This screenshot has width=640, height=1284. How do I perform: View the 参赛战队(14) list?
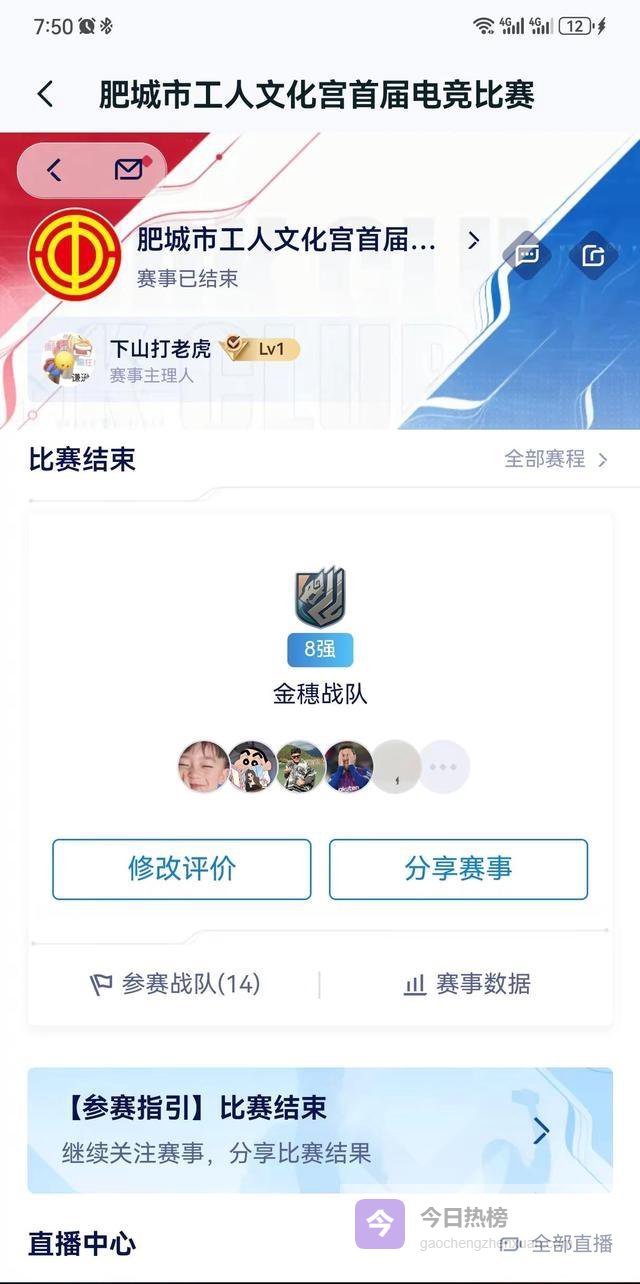click(x=176, y=984)
